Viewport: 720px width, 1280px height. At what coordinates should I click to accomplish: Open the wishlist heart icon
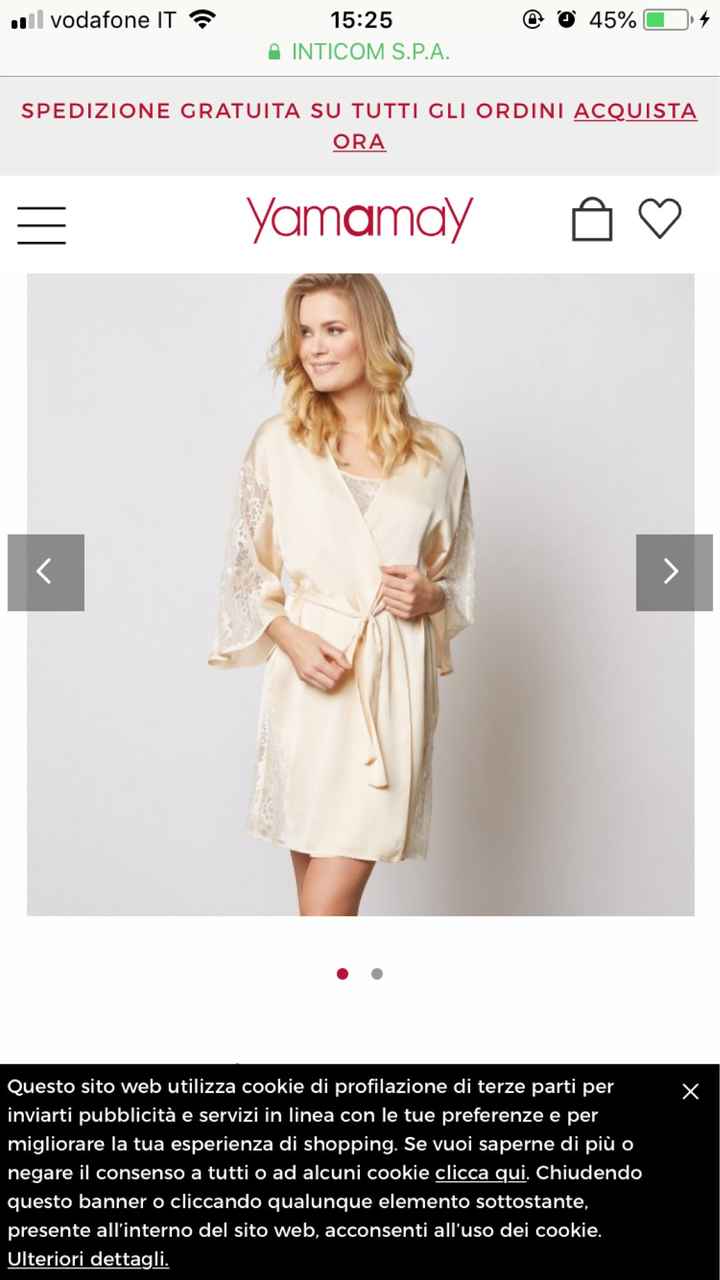[x=660, y=218]
